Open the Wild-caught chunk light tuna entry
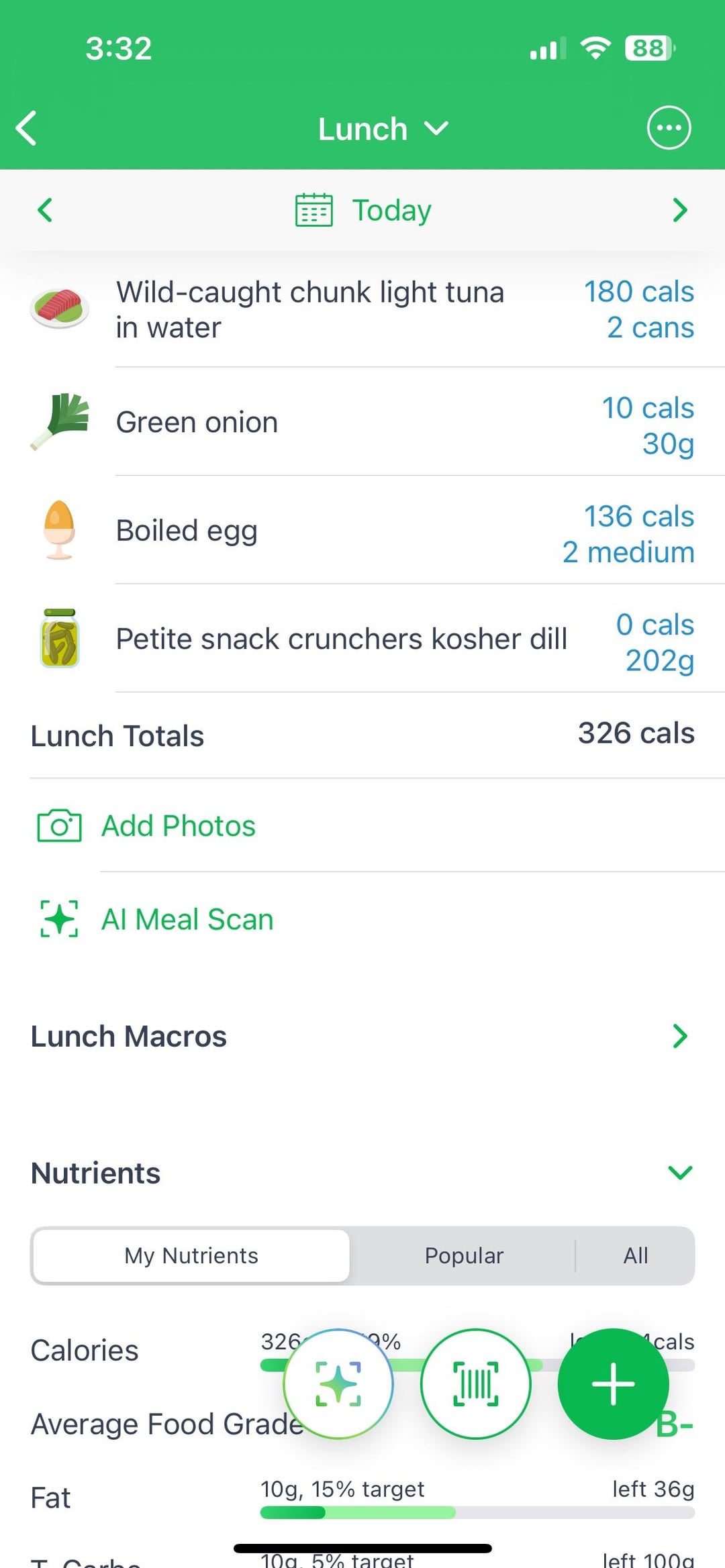725x1568 pixels. click(362, 310)
